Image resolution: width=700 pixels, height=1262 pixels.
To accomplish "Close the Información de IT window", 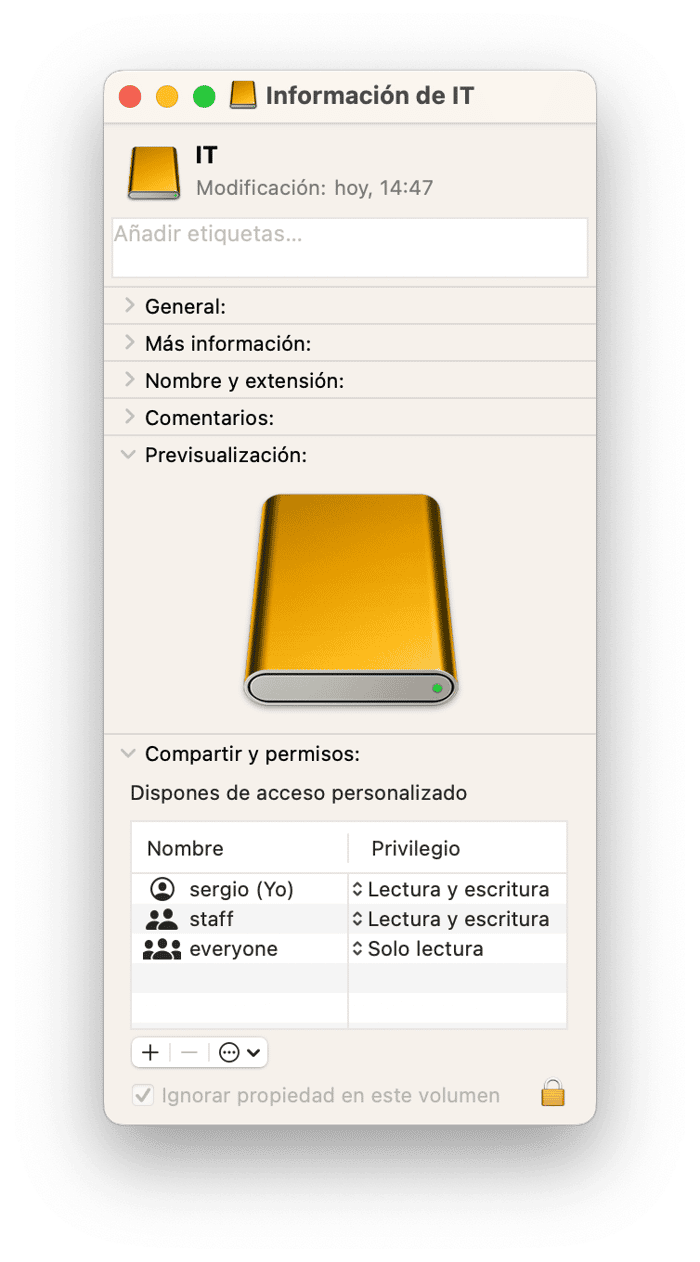I will point(130,97).
